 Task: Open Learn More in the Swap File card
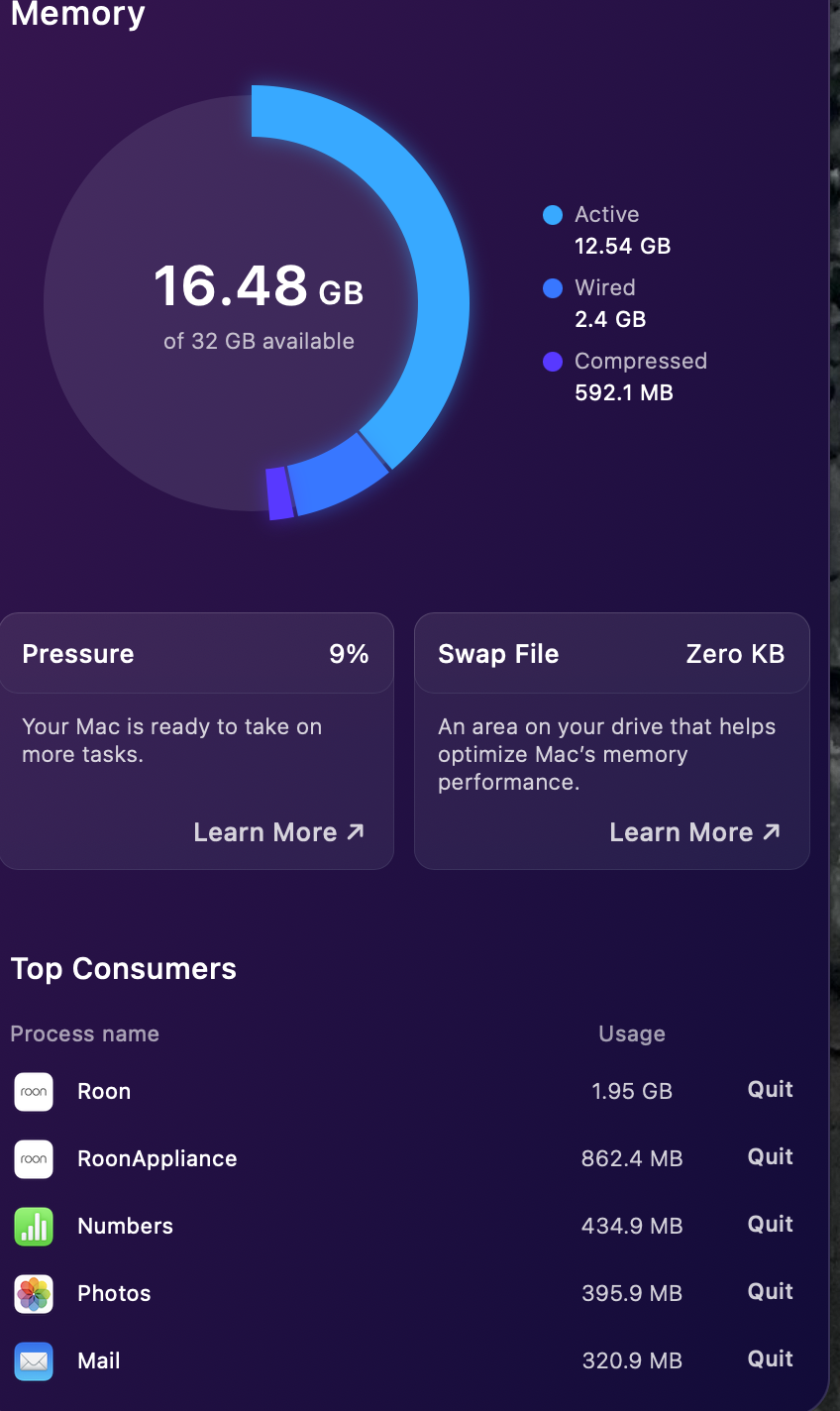point(694,832)
